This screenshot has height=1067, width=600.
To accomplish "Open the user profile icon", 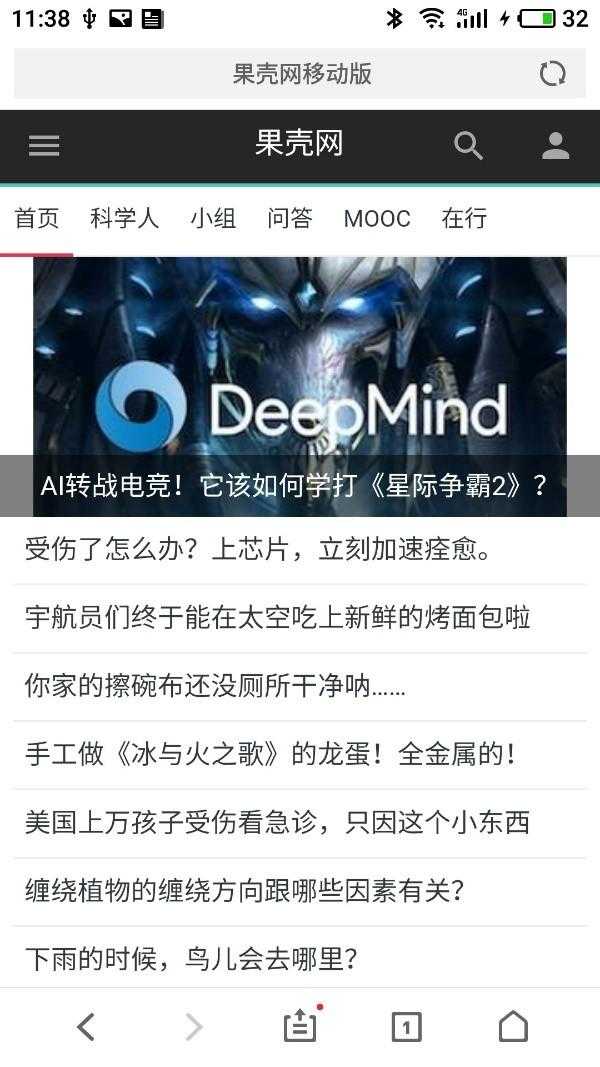I will point(555,146).
